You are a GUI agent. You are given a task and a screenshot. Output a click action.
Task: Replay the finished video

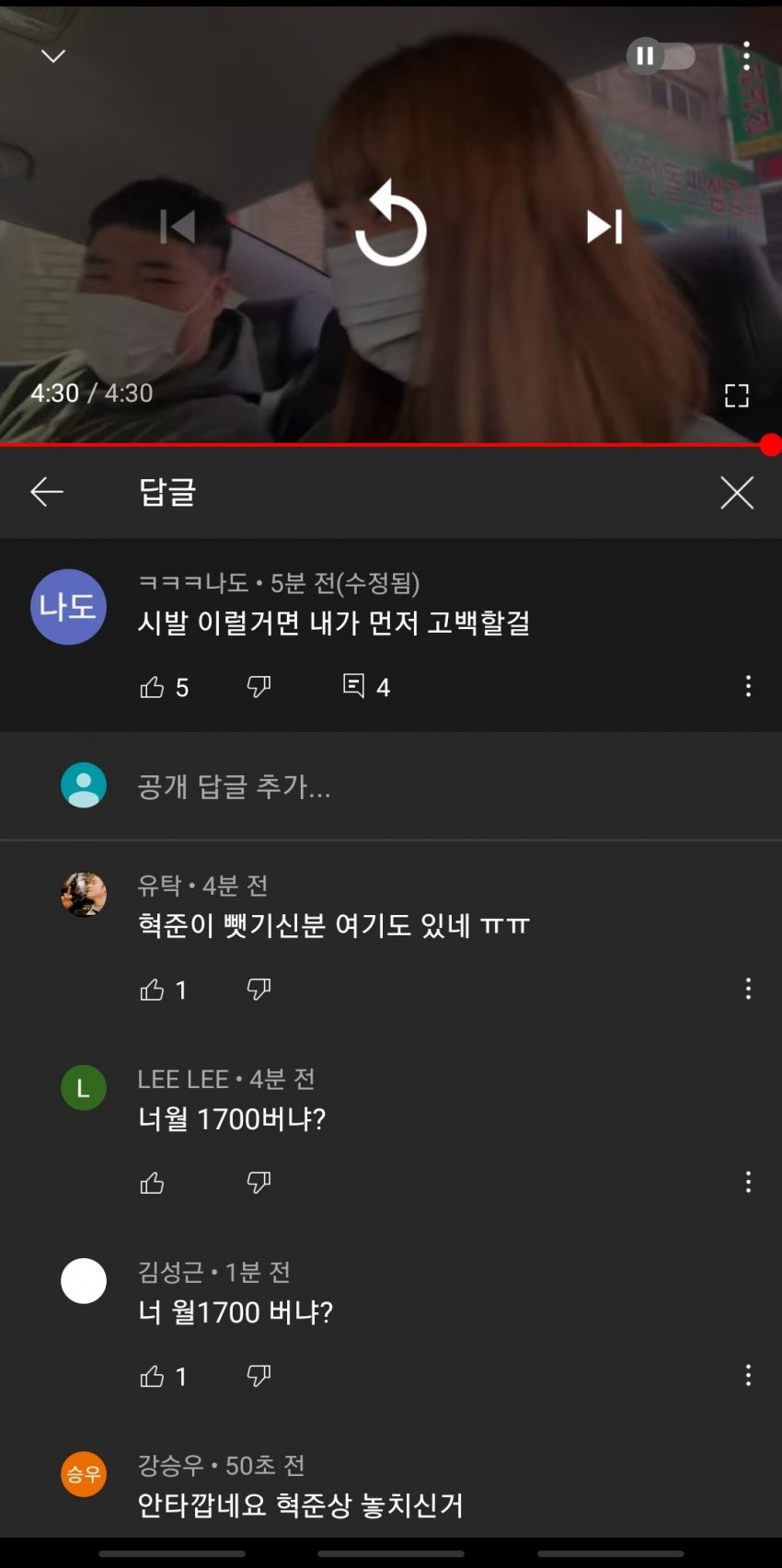391,223
